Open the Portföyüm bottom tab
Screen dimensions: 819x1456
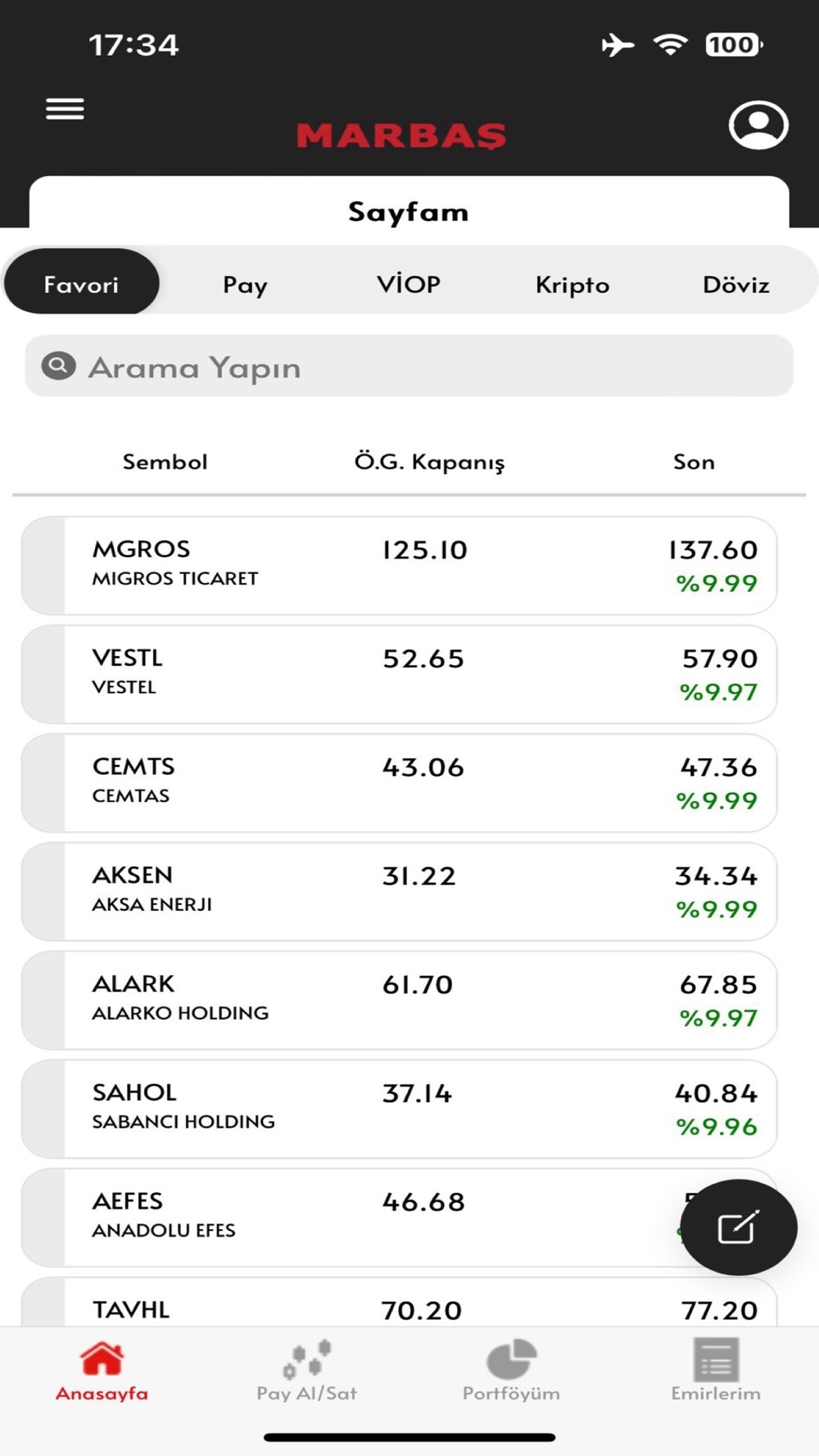[511, 1371]
